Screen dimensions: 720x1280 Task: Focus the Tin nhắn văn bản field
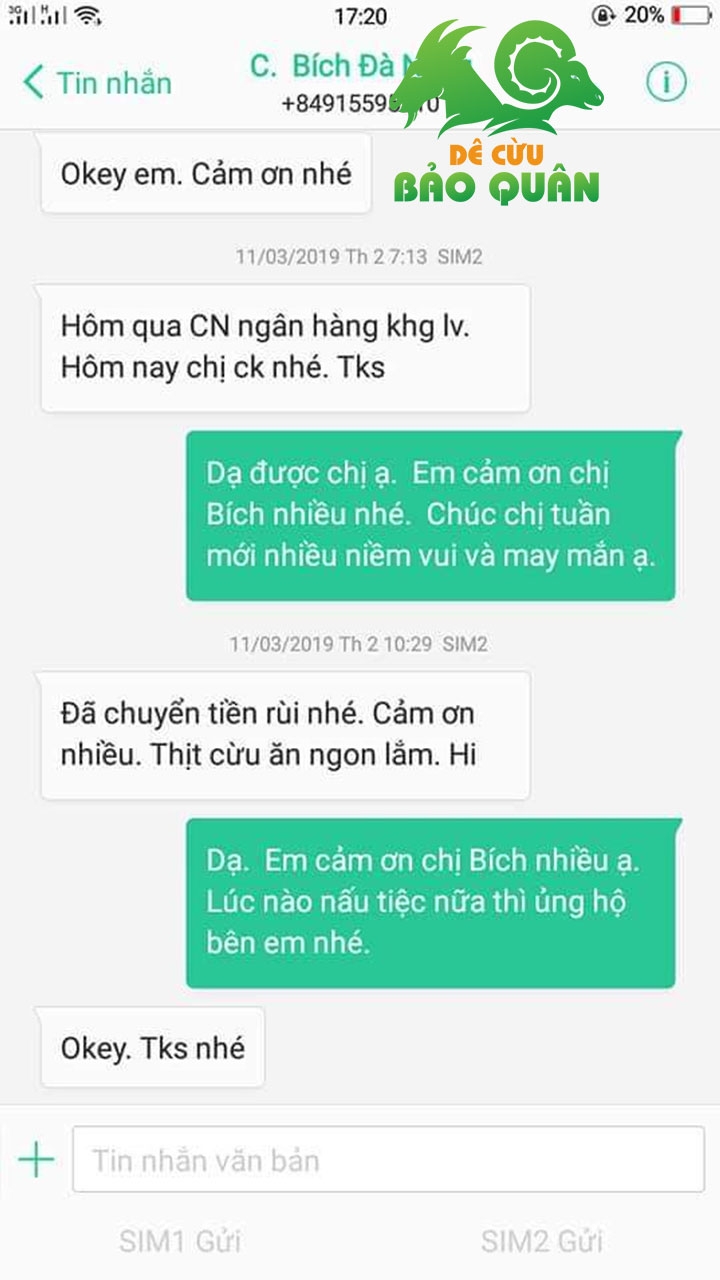tap(388, 1160)
